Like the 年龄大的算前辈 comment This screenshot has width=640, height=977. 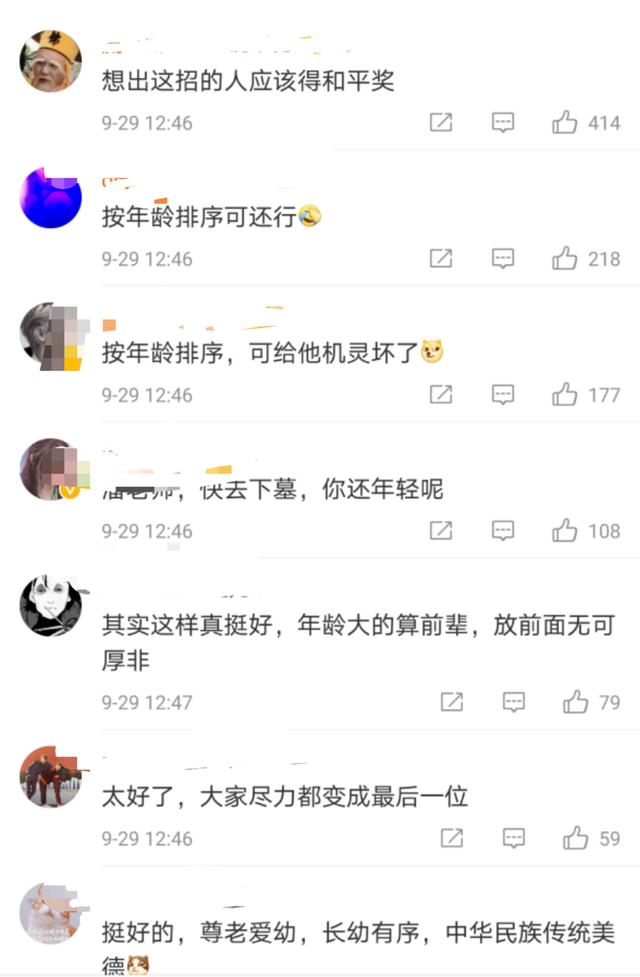[x=576, y=703]
